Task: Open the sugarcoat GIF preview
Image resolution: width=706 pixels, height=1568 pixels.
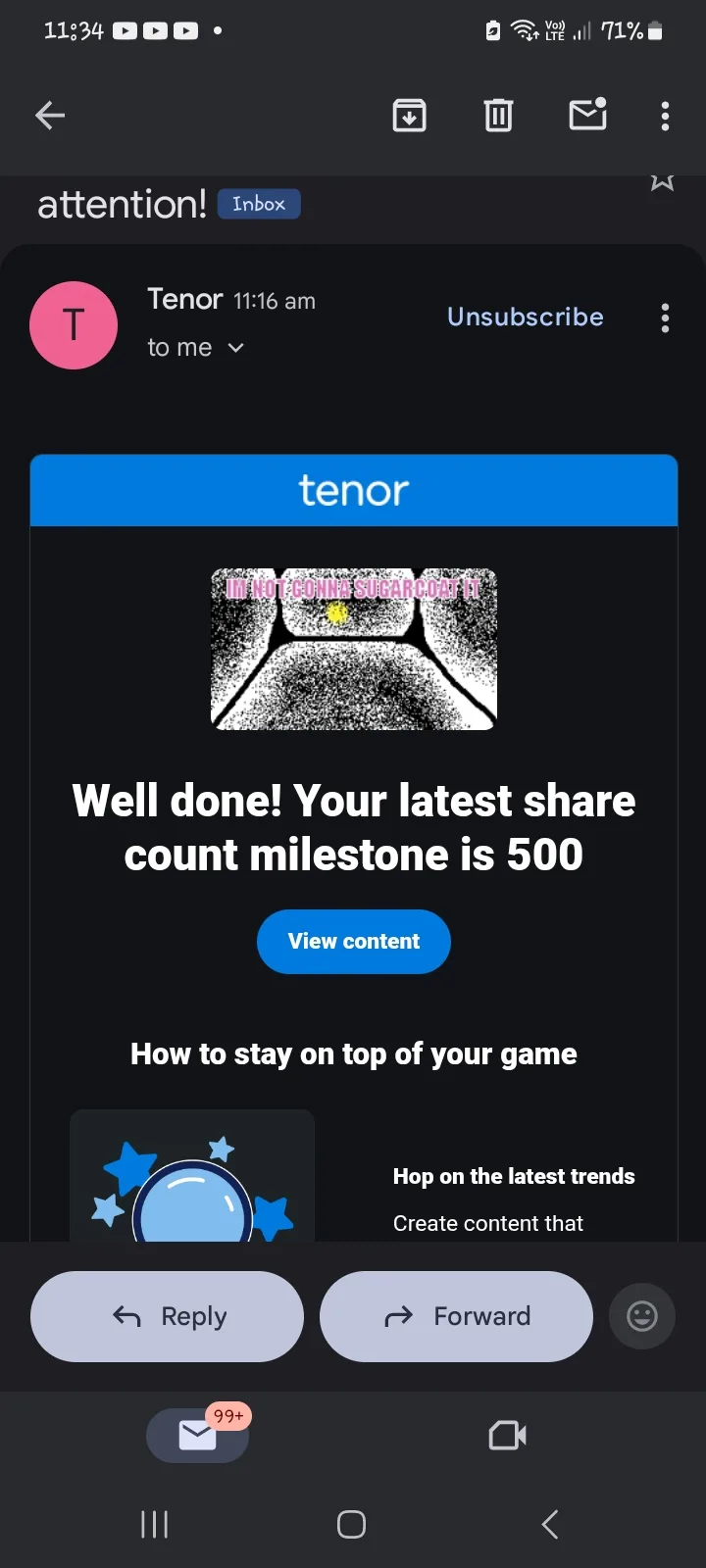Action: (x=354, y=649)
